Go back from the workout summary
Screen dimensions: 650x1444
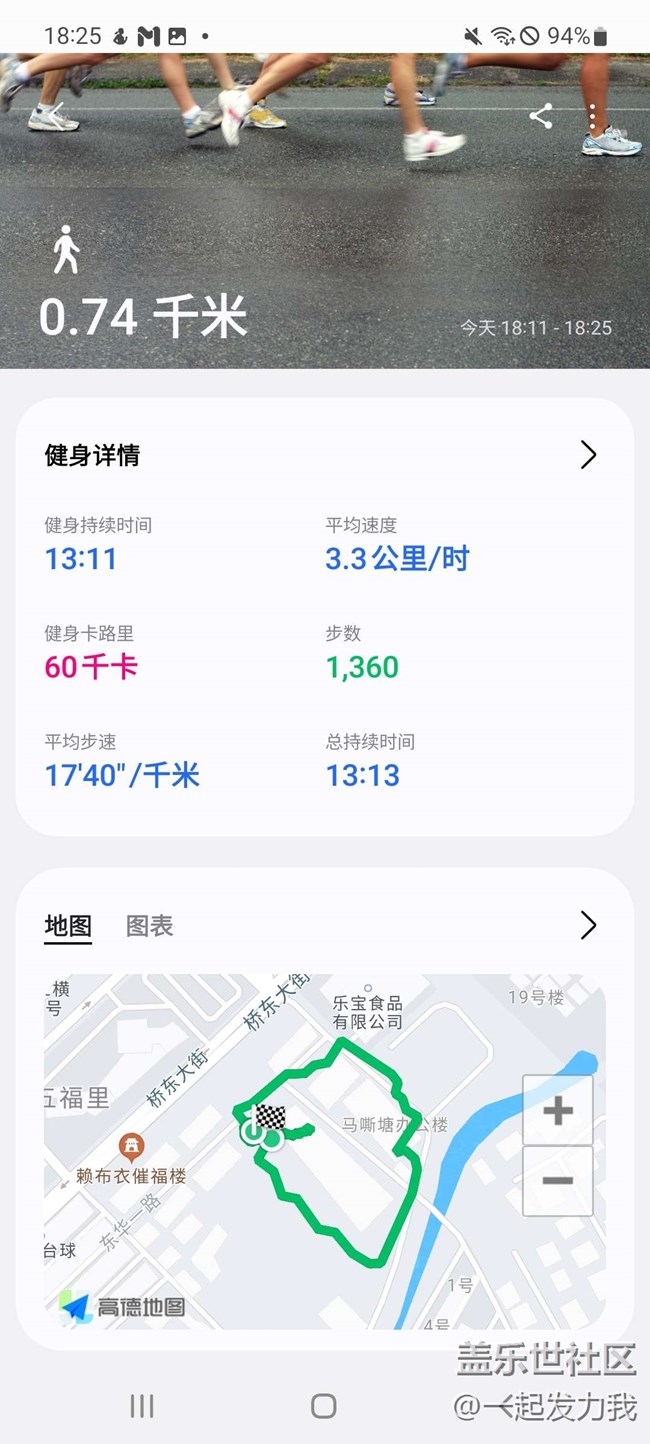coord(57,114)
